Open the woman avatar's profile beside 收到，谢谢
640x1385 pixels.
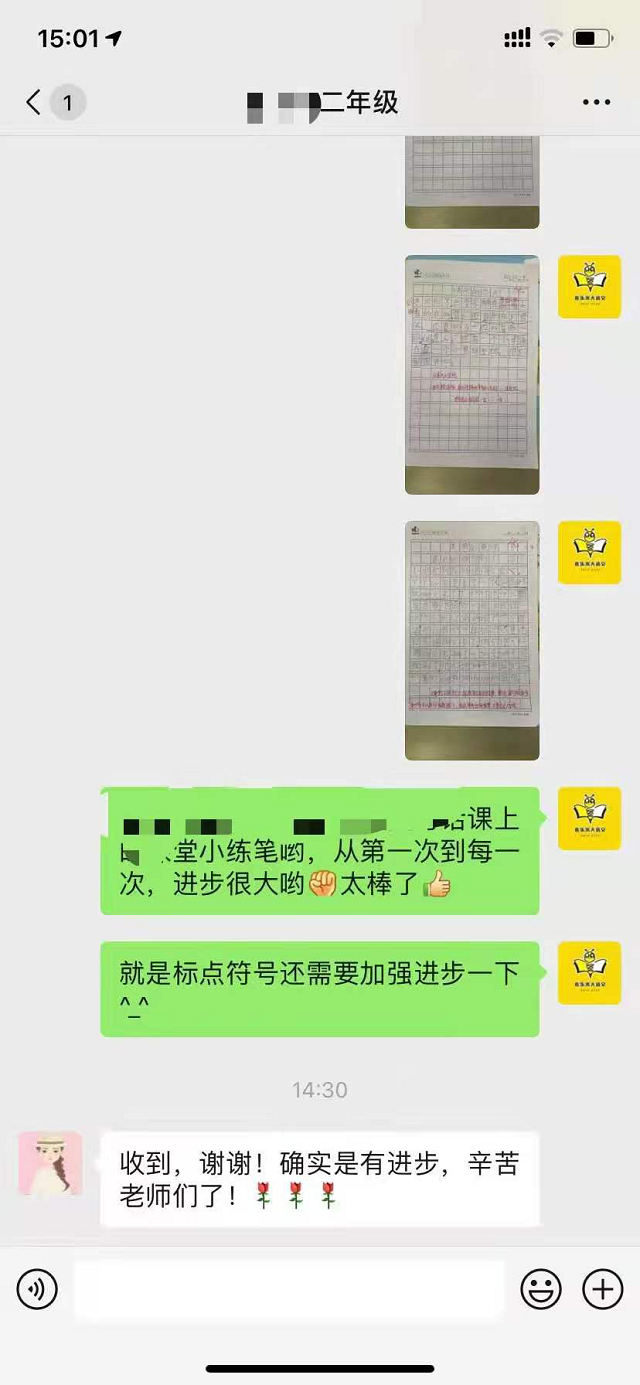[x=51, y=1163]
